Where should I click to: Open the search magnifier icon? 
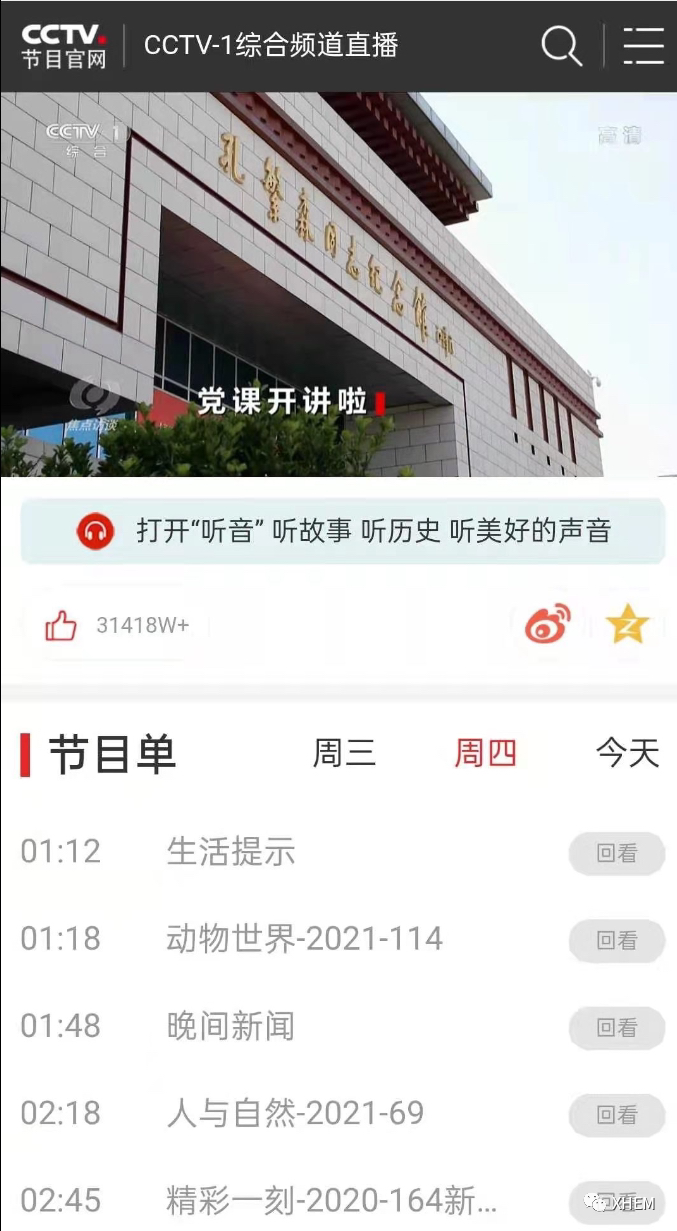561,46
